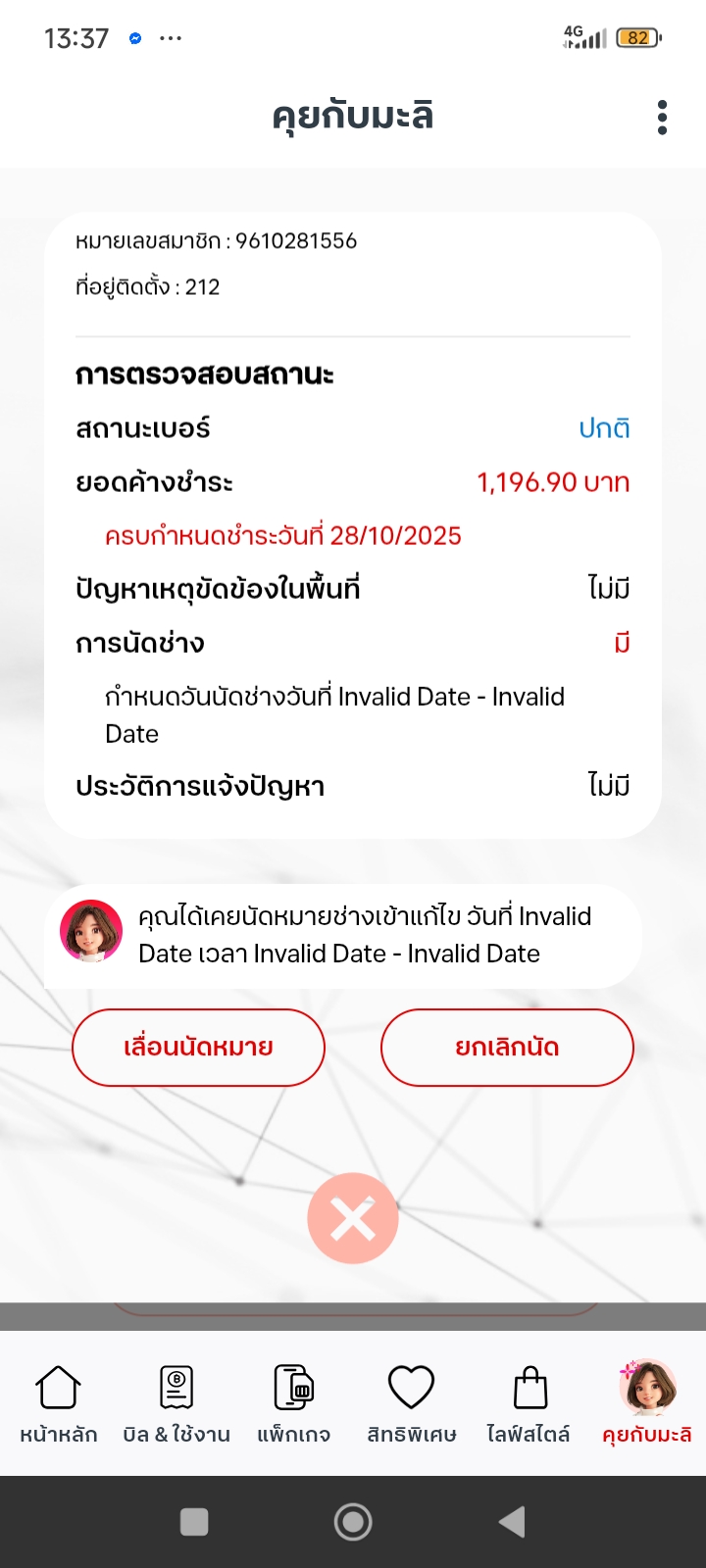The width and height of the screenshot is (706, 1568).
Task: Switch to the ไลฟ์สไตล์ tab
Action: tap(529, 1403)
